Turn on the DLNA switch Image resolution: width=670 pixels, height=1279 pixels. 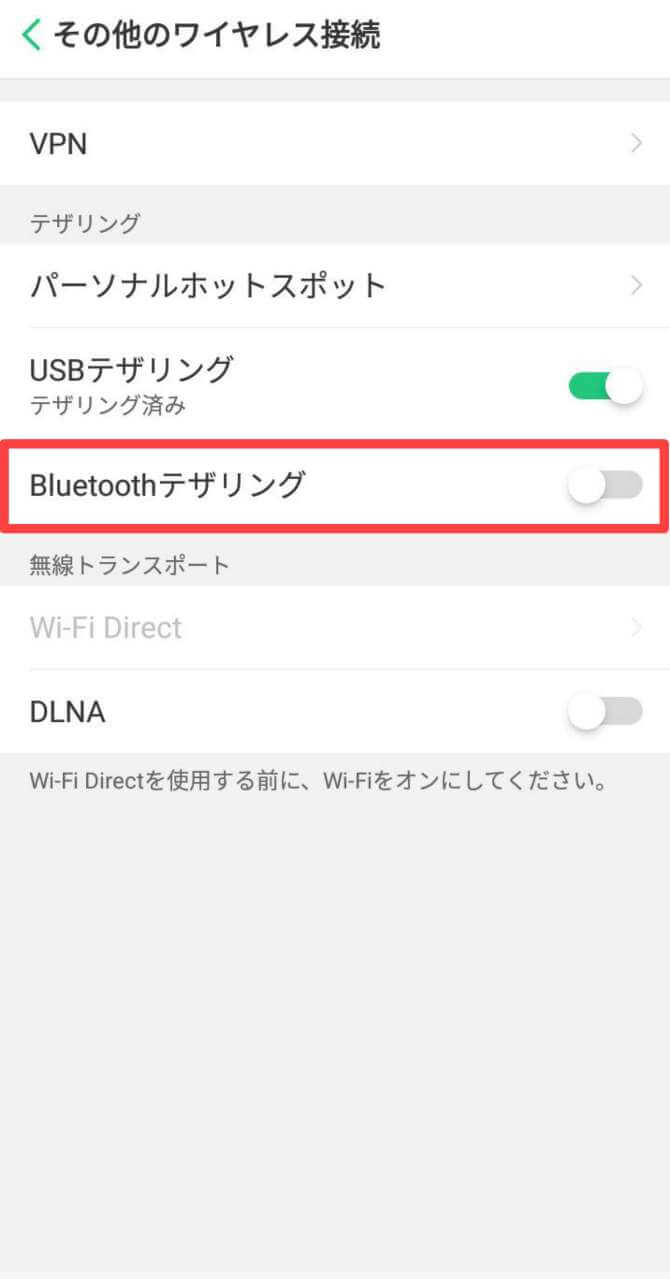point(605,712)
